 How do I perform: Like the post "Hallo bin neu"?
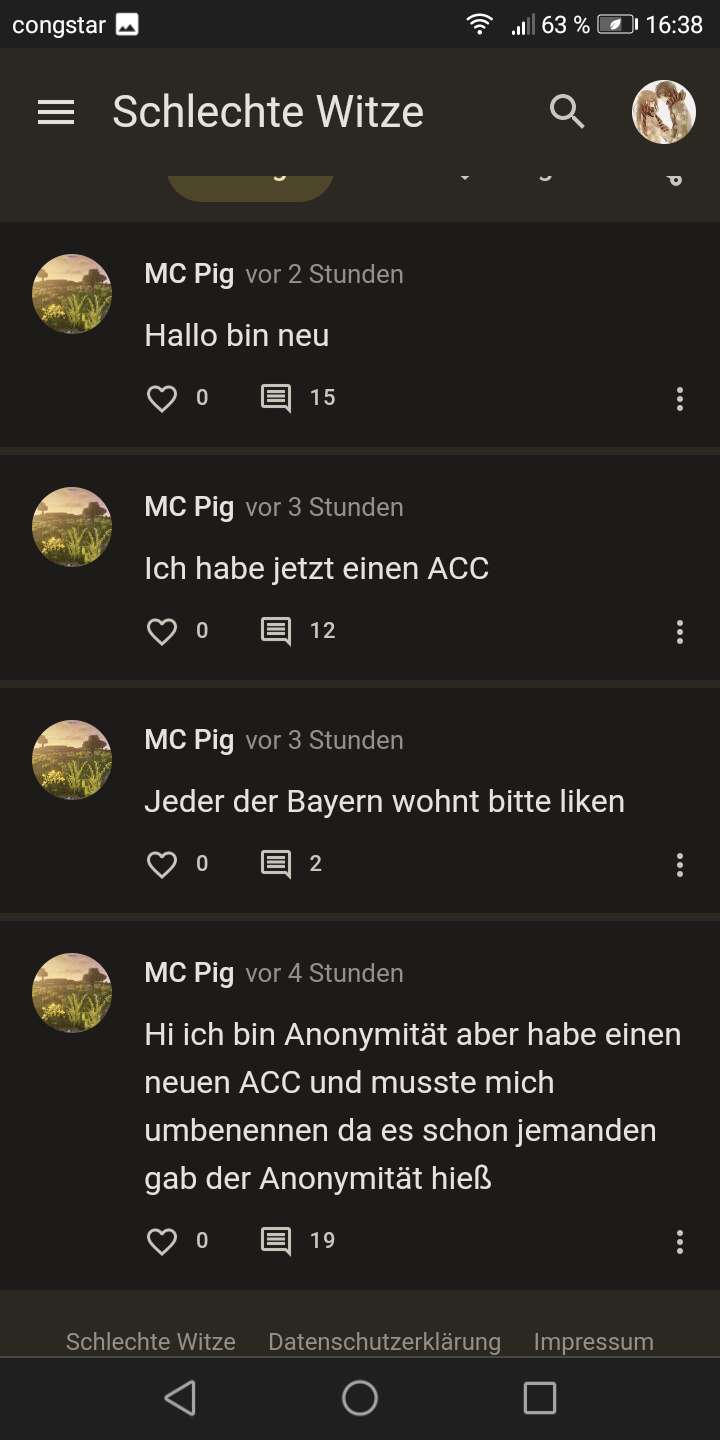(162, 398)
